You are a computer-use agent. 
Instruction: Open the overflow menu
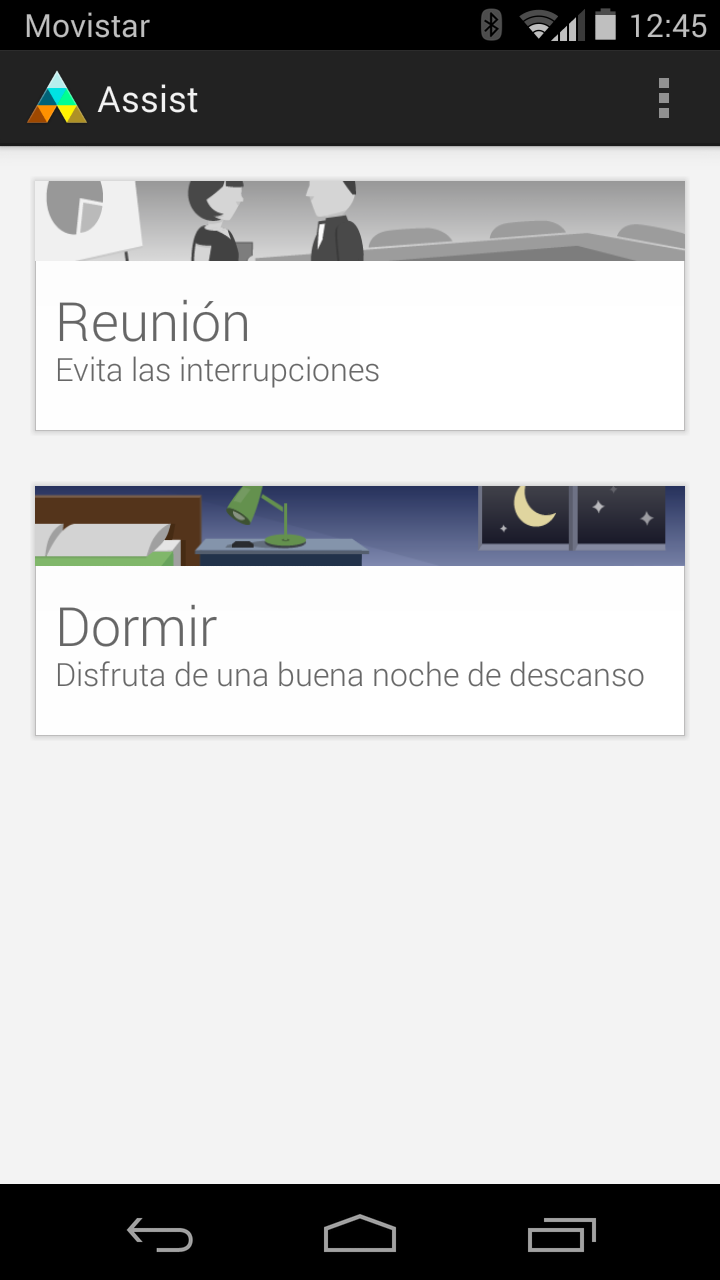click(x=663, y=99)
